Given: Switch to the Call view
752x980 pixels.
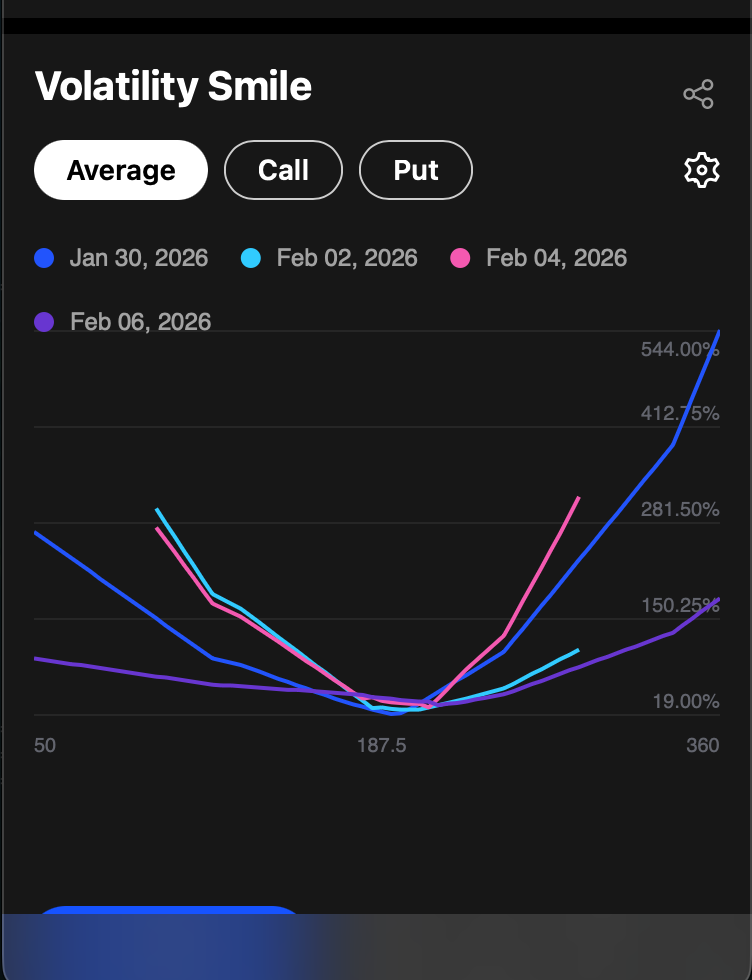Looking at the screenshot, I should (283, 171).
